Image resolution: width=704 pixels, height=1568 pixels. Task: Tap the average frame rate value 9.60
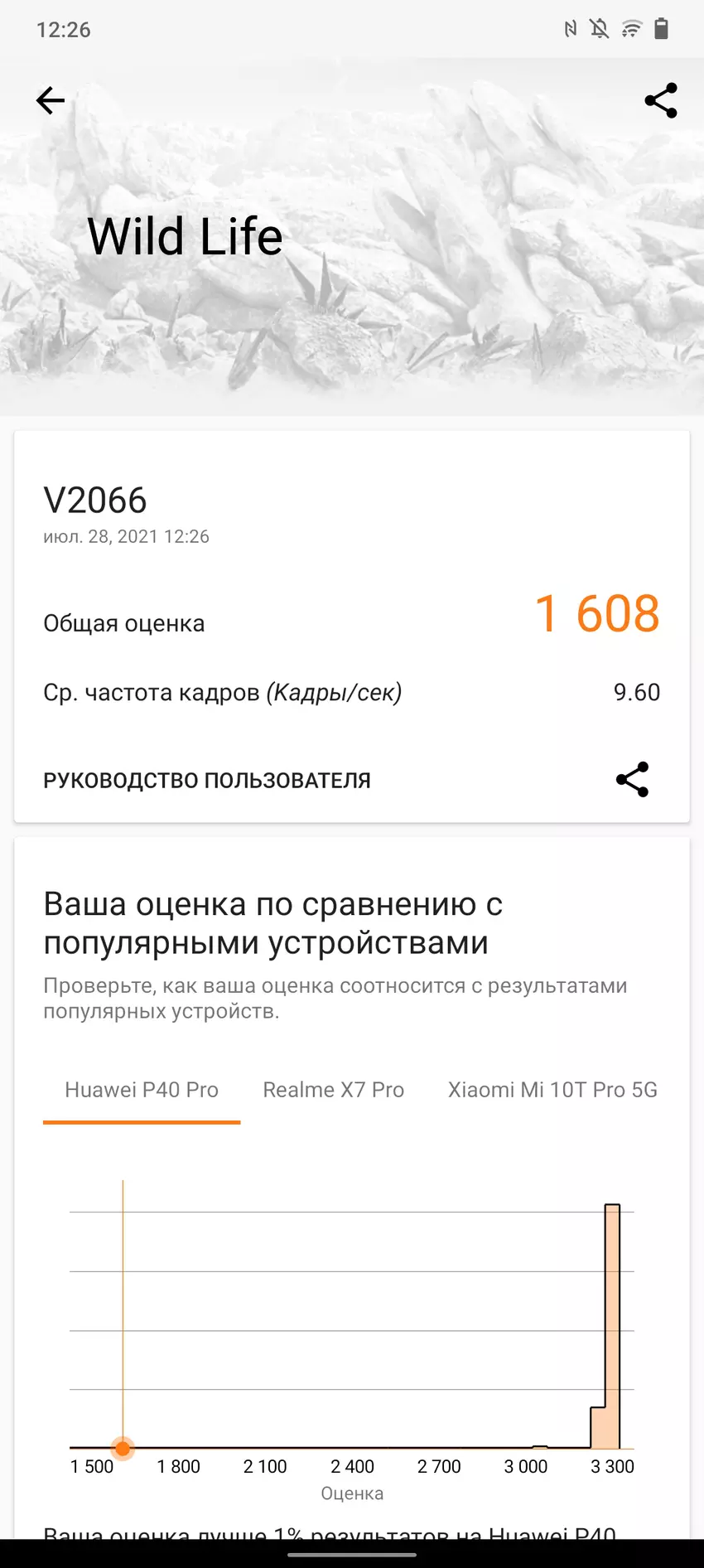pyautogui.click(x=637, y=692)
